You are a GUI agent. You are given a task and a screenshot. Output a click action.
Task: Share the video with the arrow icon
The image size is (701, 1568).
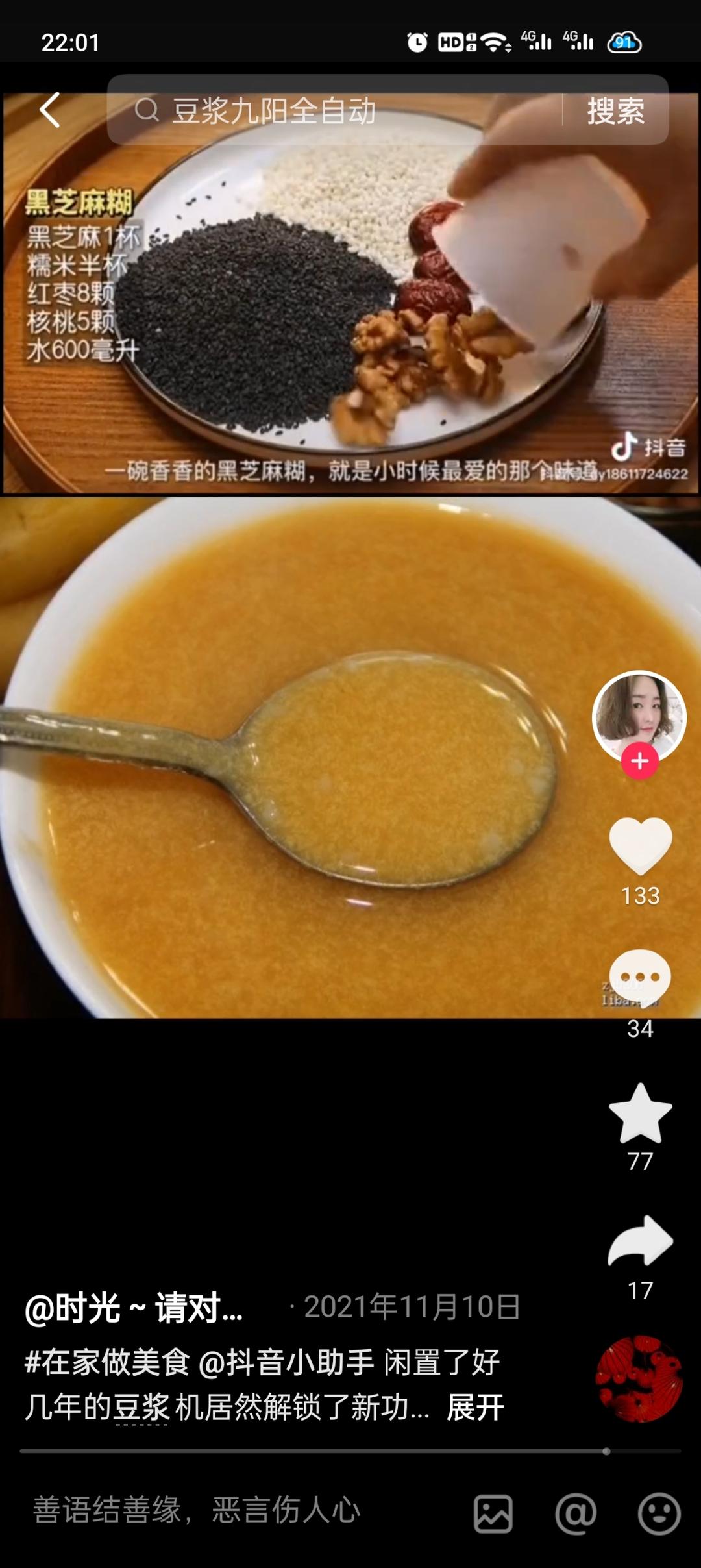coord(640,1241)
